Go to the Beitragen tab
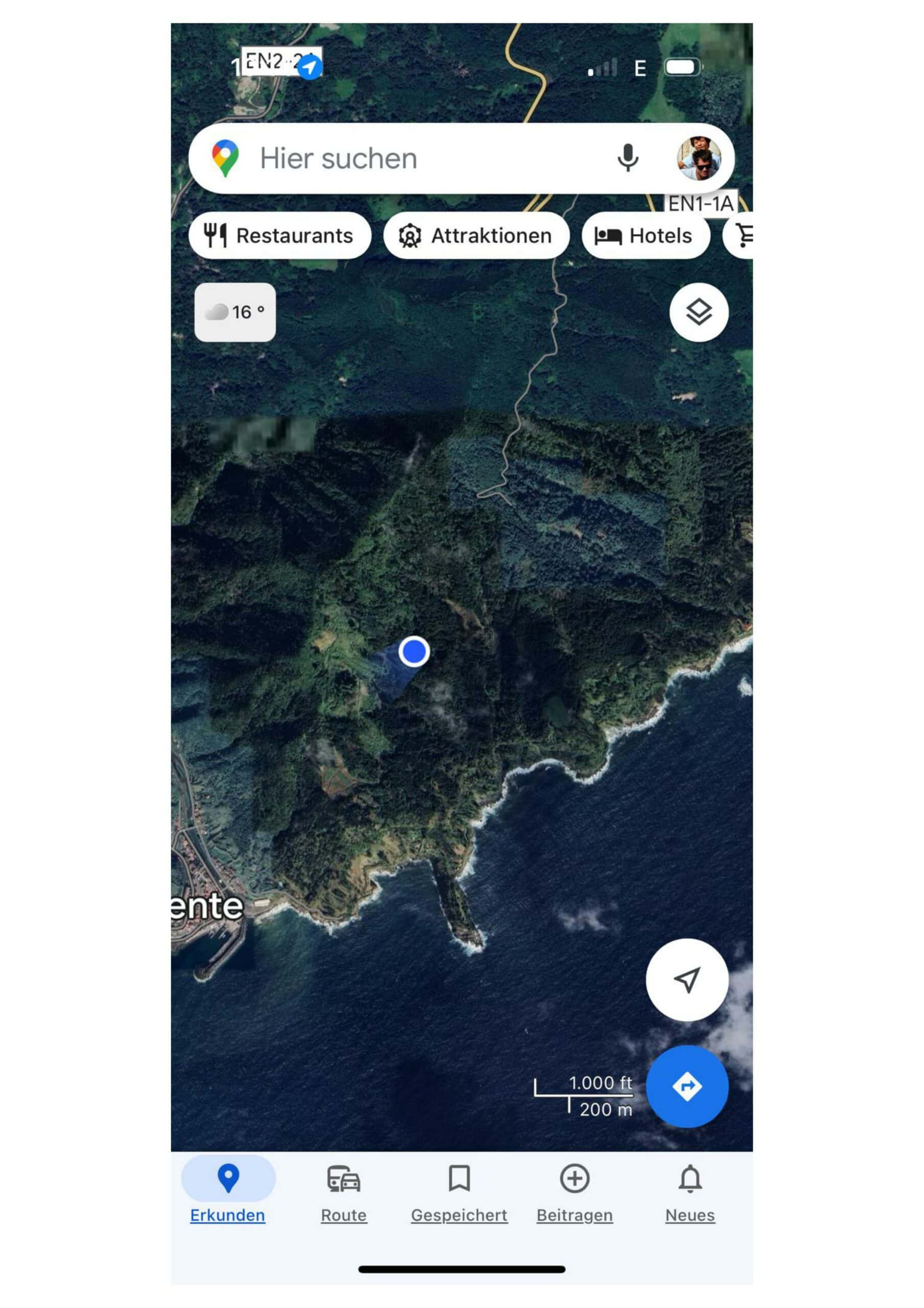This screenshot has height=1308, width=924. click(574, 1194)
